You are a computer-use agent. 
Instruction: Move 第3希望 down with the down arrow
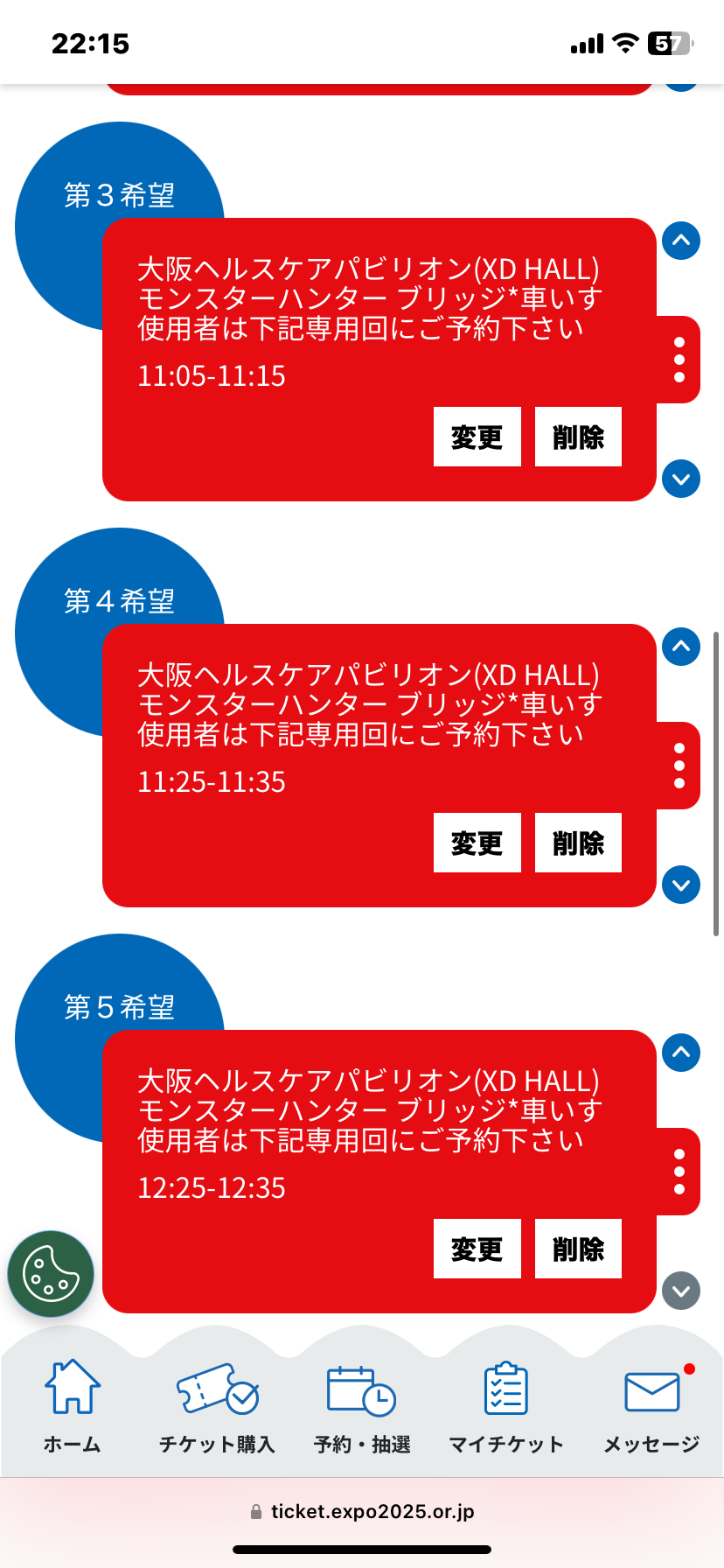click(681, 479)
